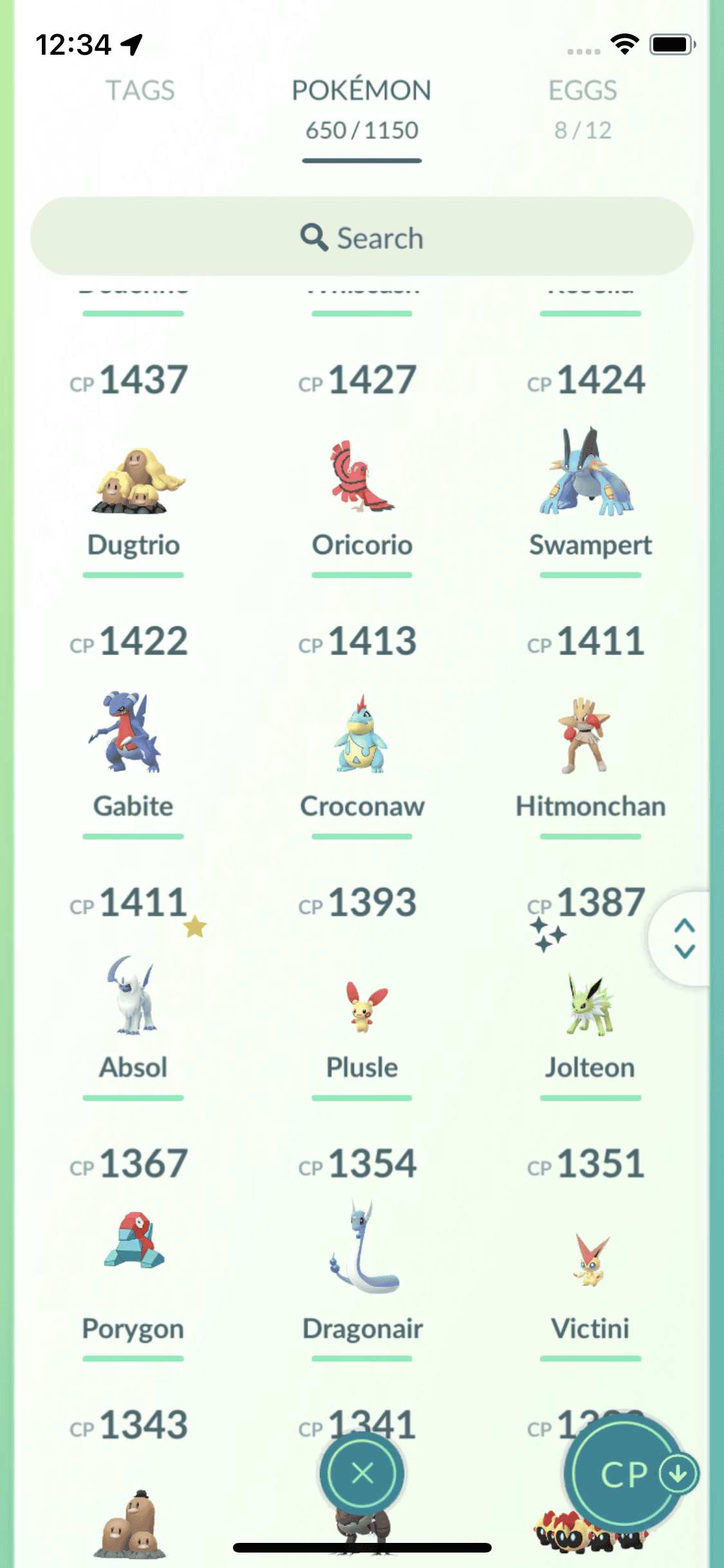Open the Pokémon search field

pos(362,238)
